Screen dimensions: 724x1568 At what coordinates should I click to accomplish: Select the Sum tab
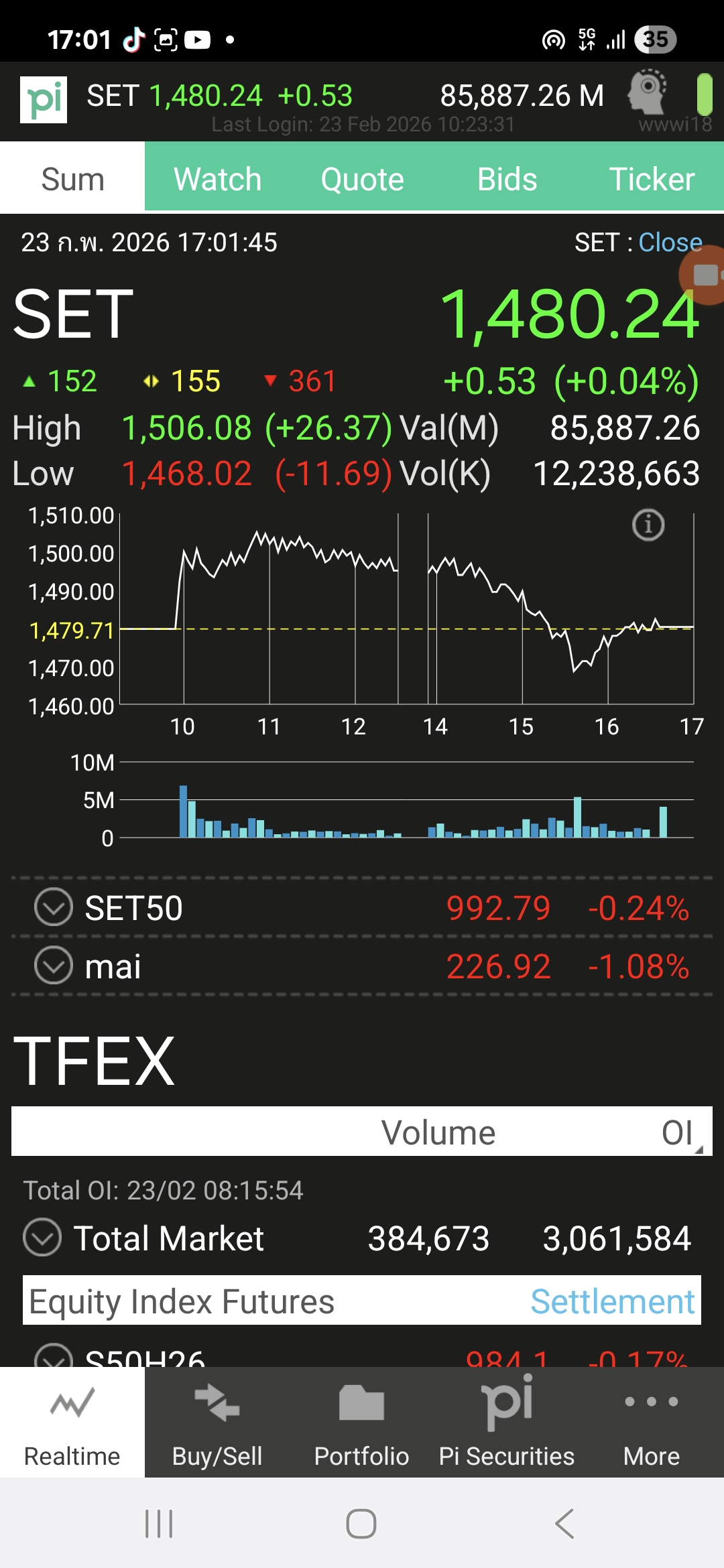click(x=72, y=179)
